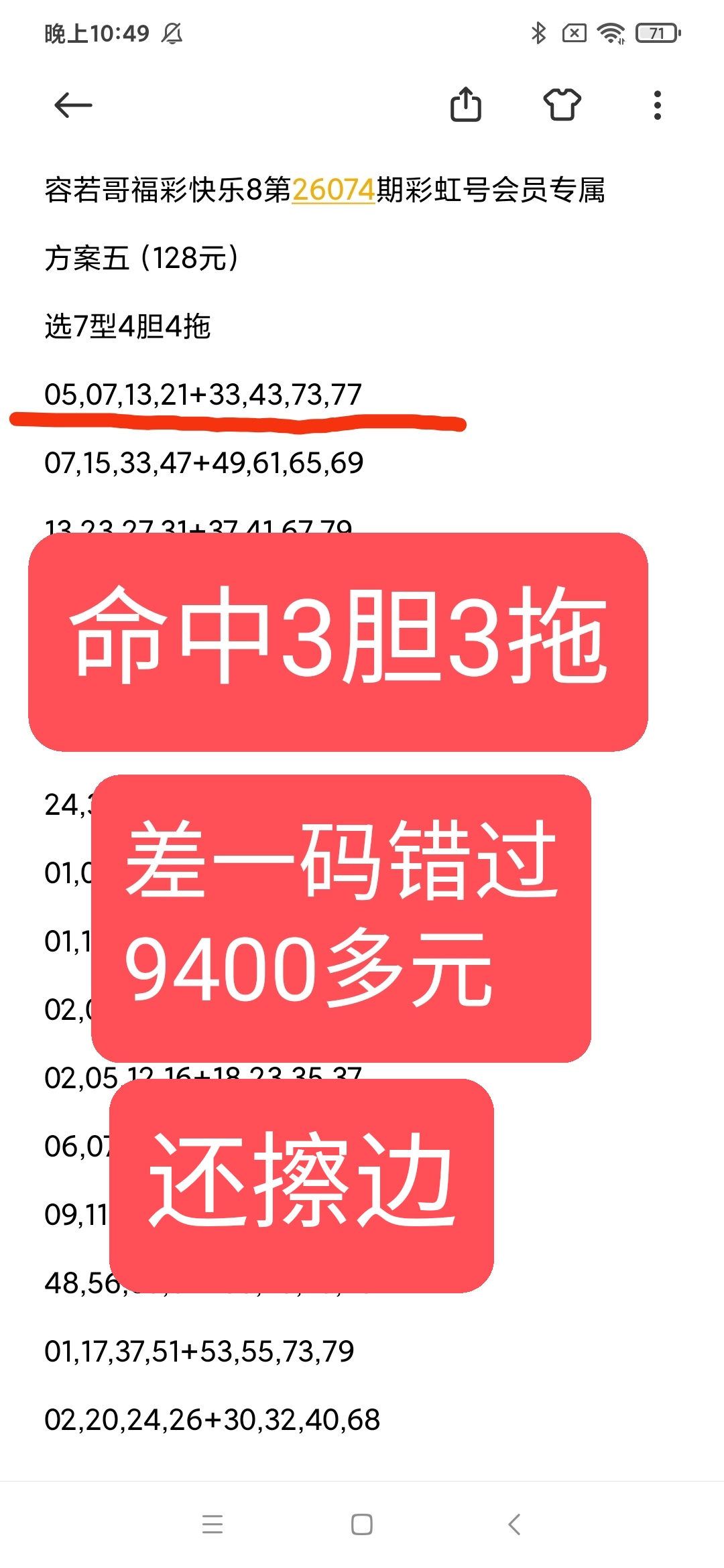
Task: Expand details via the overflow menu
Action: pyautogui.click(x=658, y=105)
